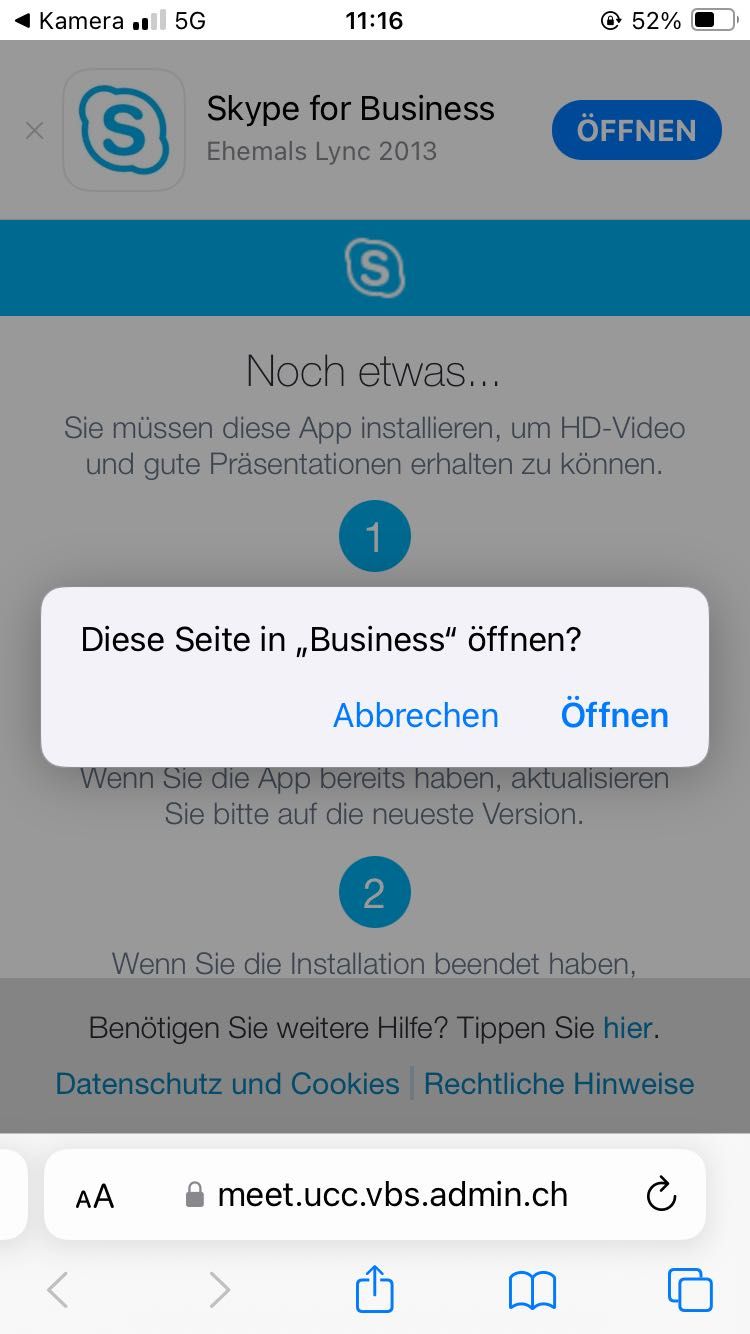
Task: Cancel the dialog with Abbrechen
Action: pos(415,715)
